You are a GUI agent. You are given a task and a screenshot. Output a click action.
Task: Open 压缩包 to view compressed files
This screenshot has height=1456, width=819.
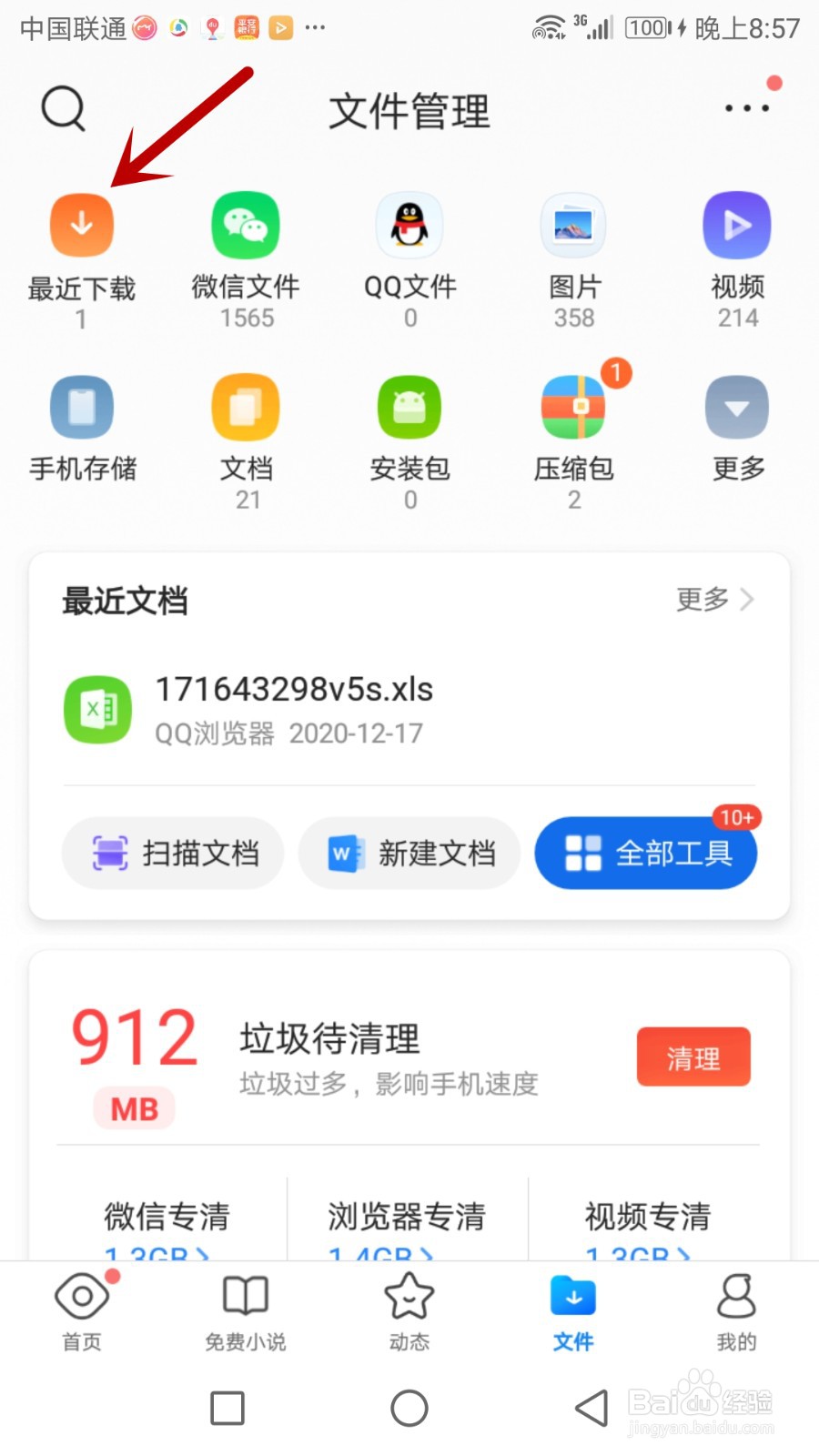pyautogui.click(x=572, y=407)
